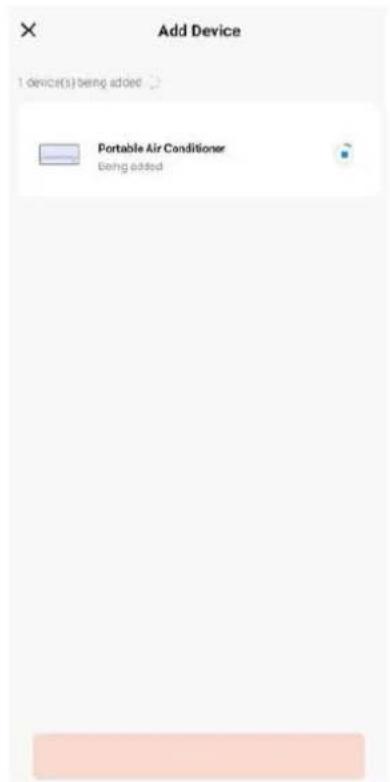
Task: Close the Add Device screen
Action: (x=28, y=30)
